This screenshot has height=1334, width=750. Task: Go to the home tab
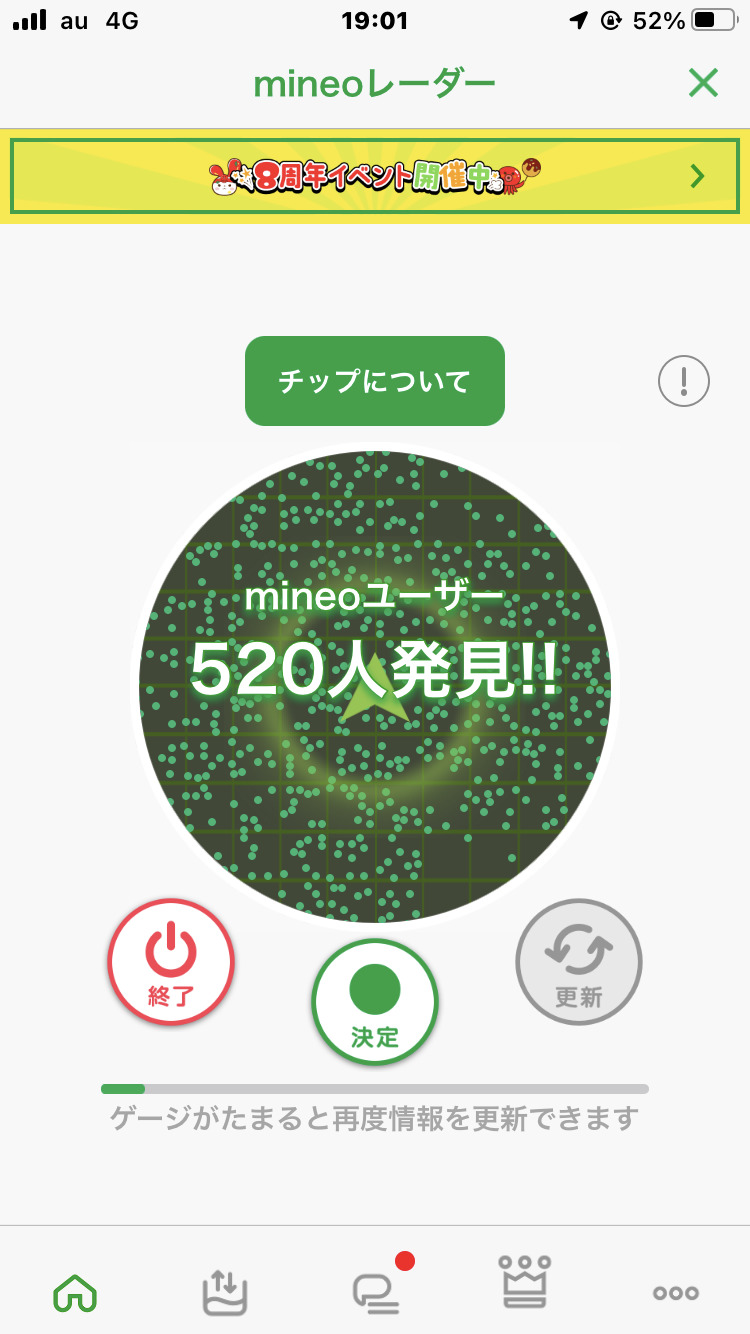(x=75, y=1292)
